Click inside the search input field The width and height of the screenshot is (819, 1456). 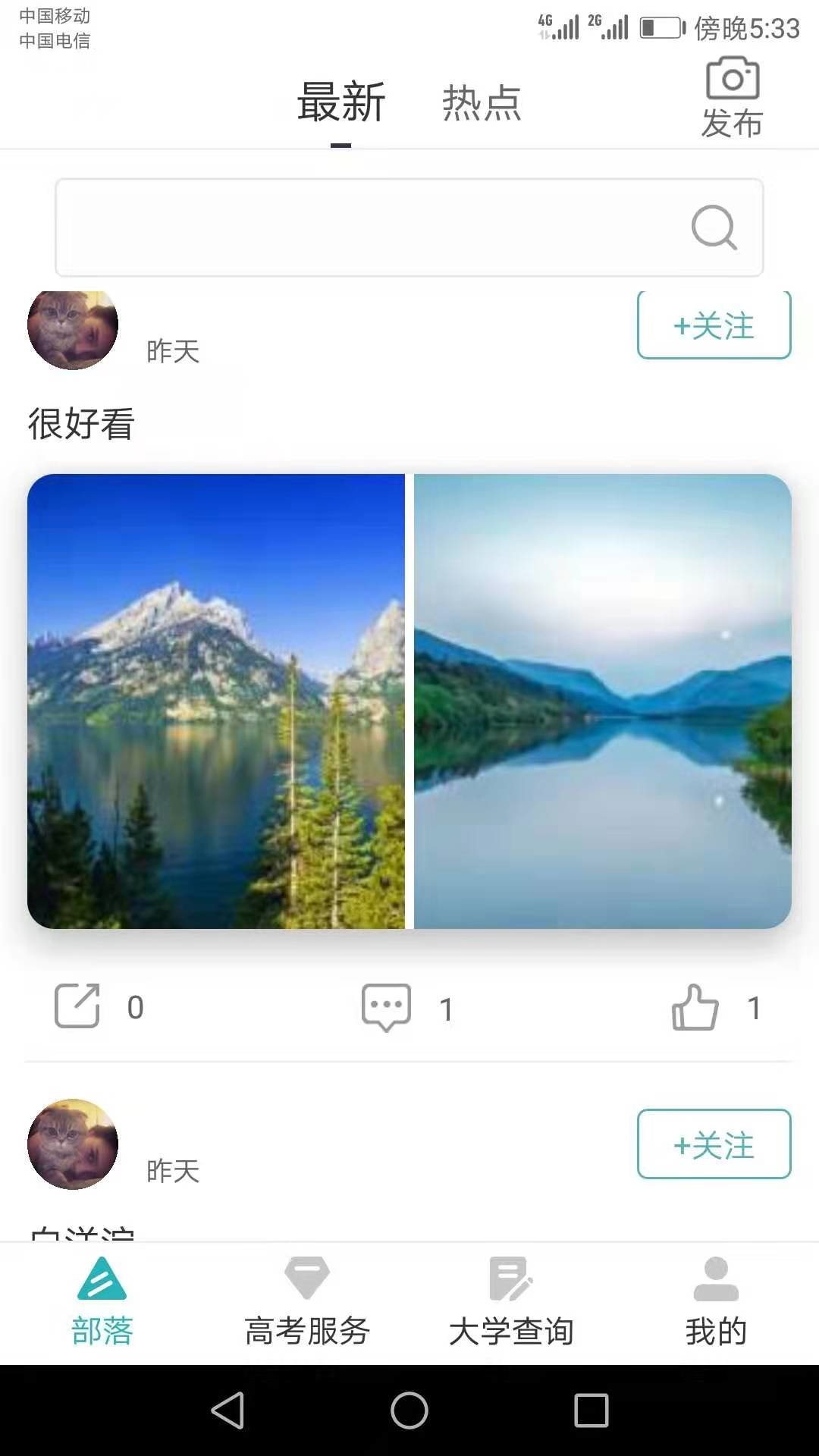341,227
